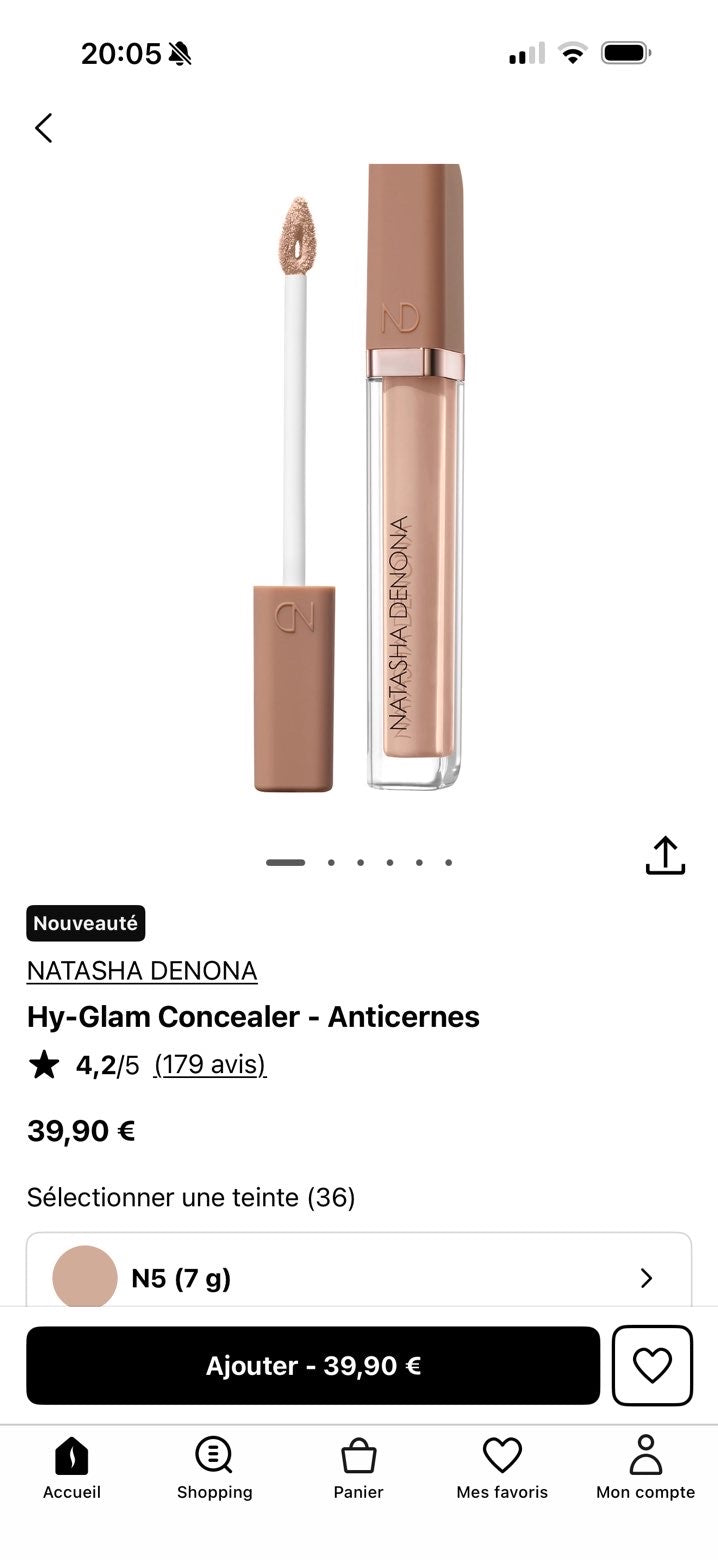The image size is (718, 1560).
Task: Open the Mes favoris tab
Action: coord(502,1468)
